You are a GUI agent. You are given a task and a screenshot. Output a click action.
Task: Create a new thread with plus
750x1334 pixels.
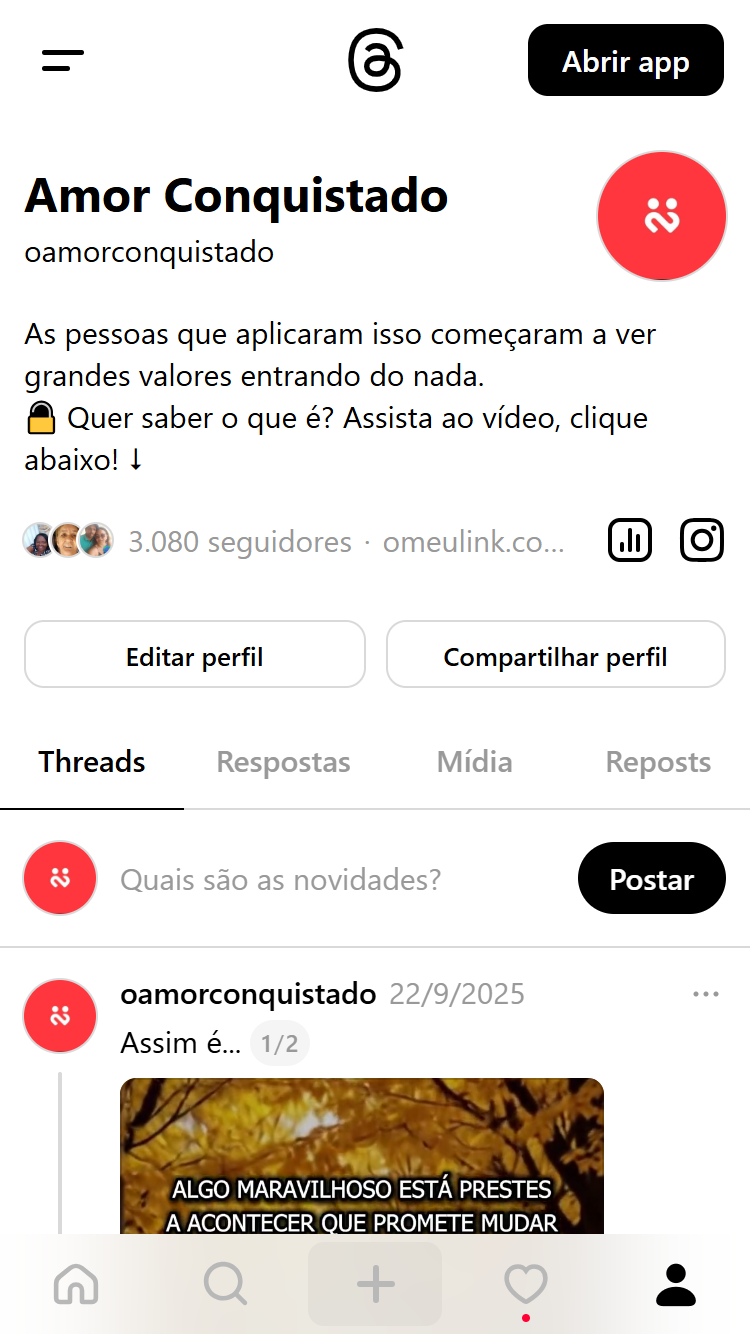(x=375, y=1284)
